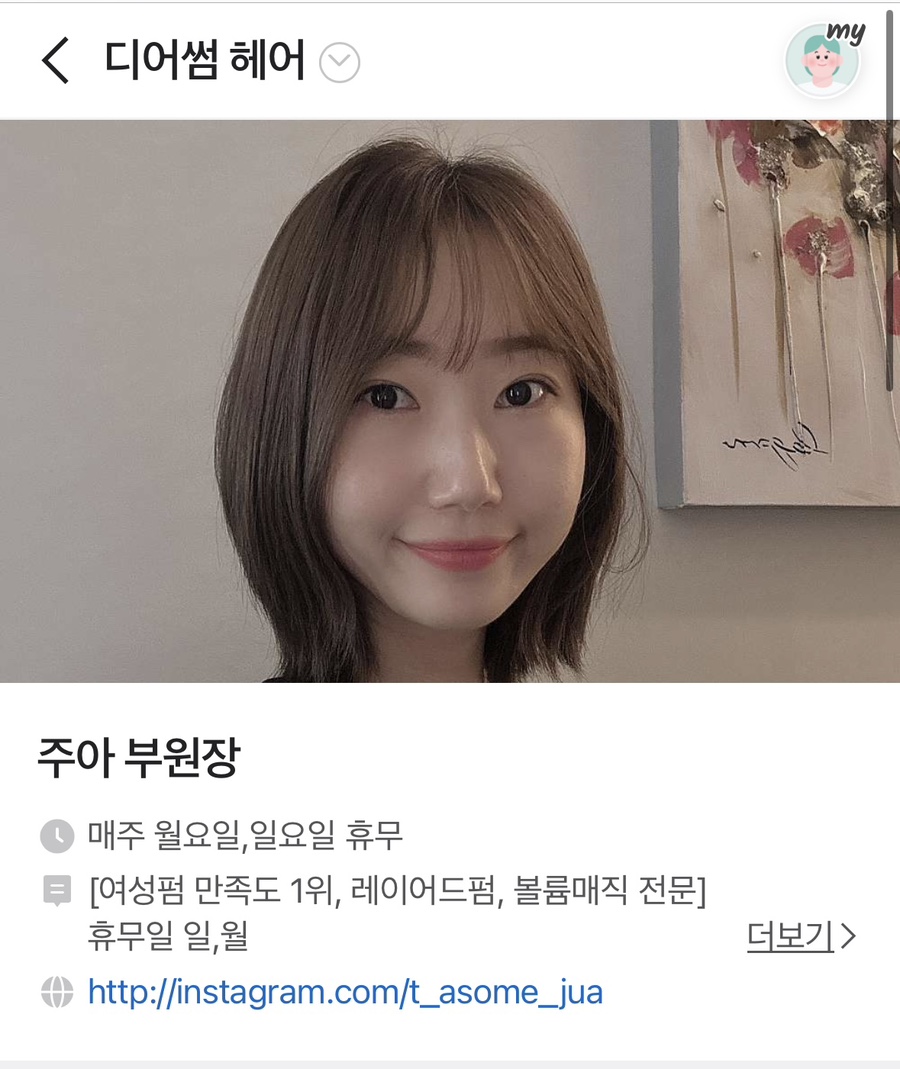Image resolution: width=900 pixels, height=1069 pixels.
Task: Open the my profile avatar
Action: [x=823, y=60]
